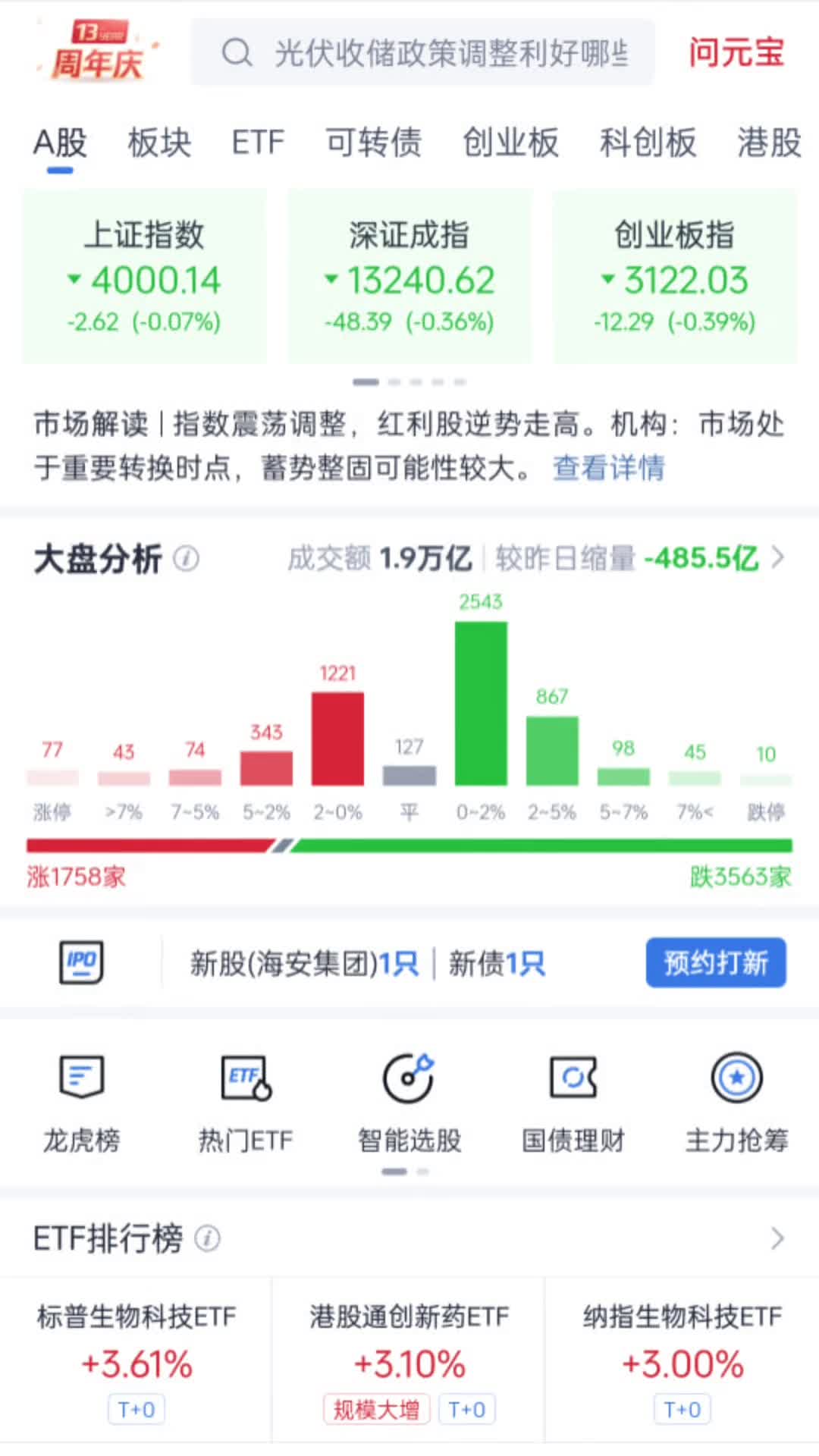Switch to the 港股 tab
819x1456 pixels.
point(768,143)
